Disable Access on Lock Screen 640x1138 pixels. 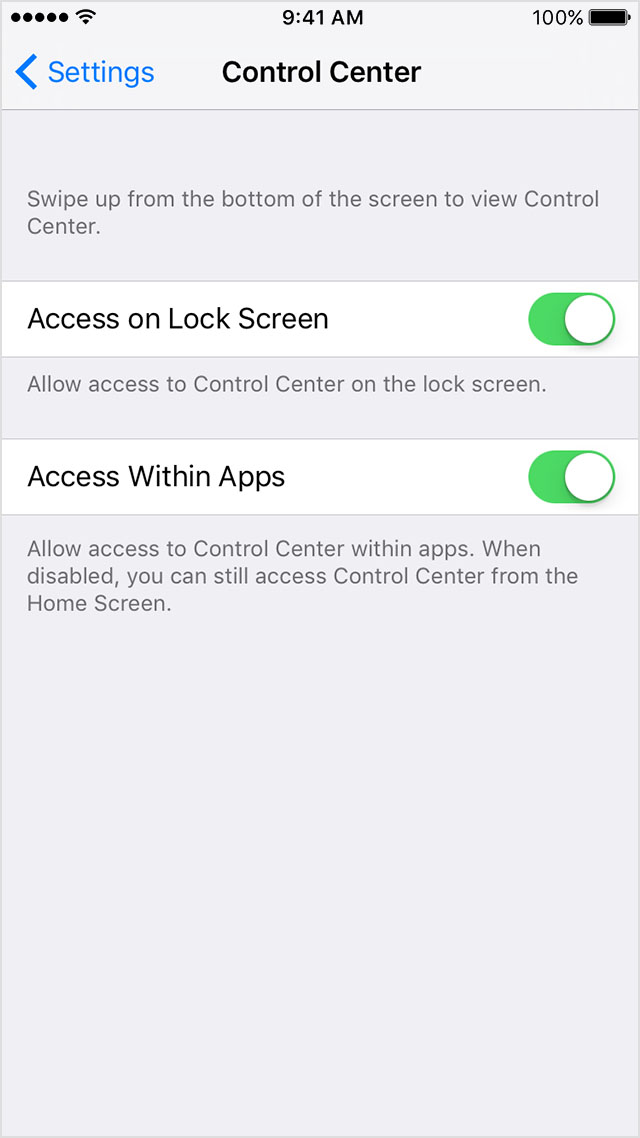(x=572, y=319)
